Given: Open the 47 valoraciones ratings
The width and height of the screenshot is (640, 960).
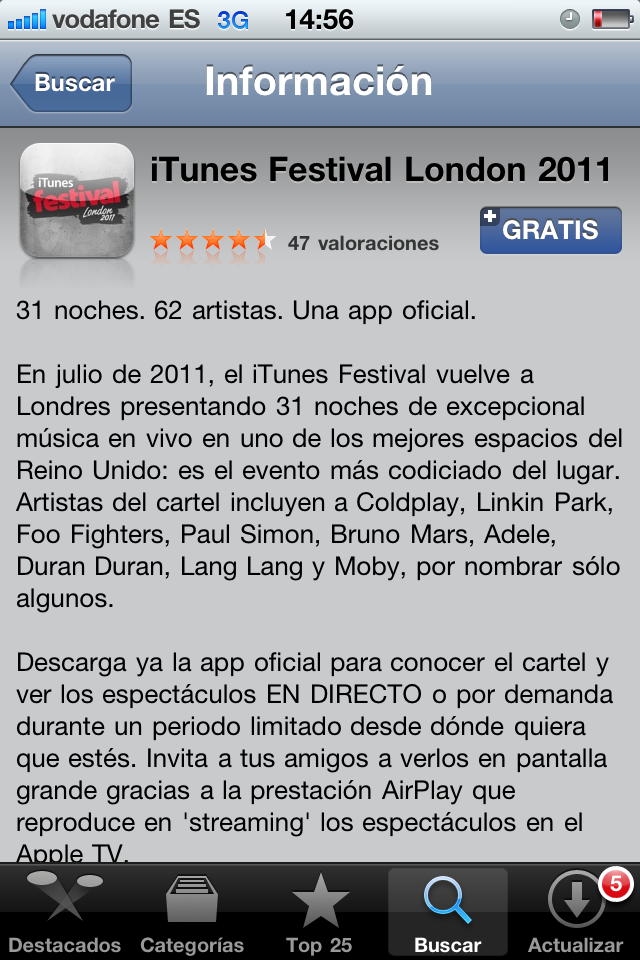Looking at the screenshot, I should click(362, 243).
